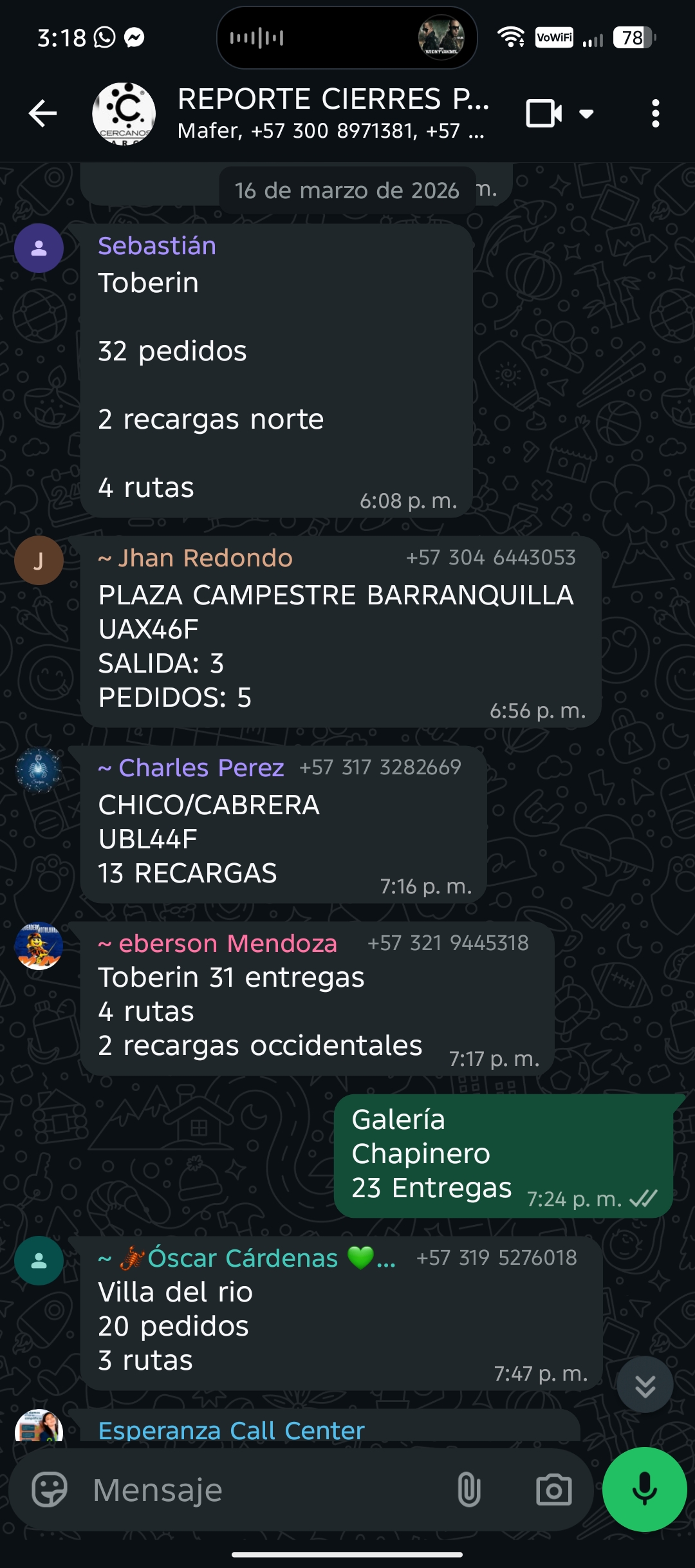Screen dimensions: 695x1568
Task: Open the emoji and sticker picker
Action: pyautogui.click(x=50, y=1489)
